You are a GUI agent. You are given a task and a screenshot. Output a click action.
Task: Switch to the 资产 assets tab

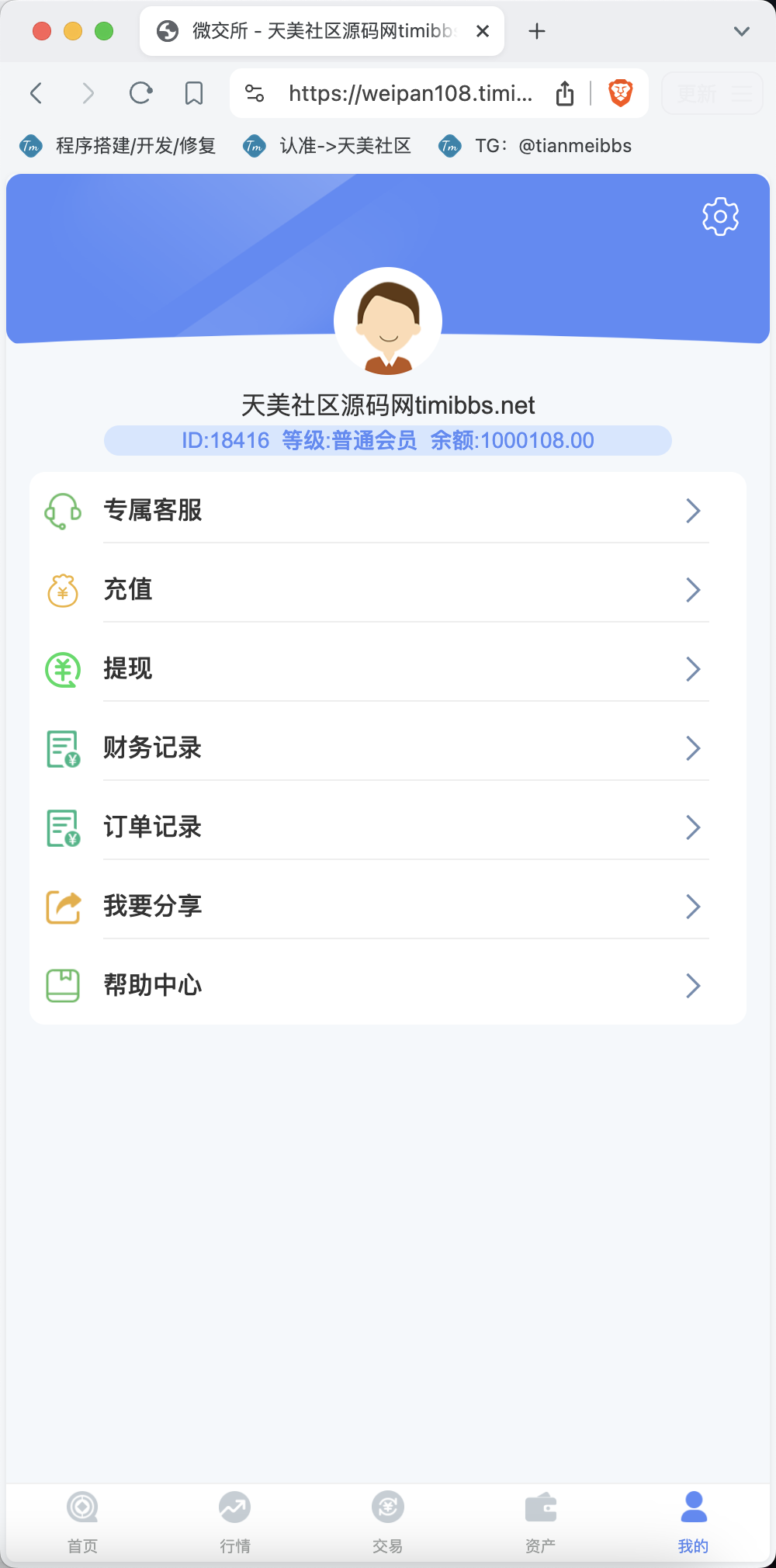point(540,1522)
